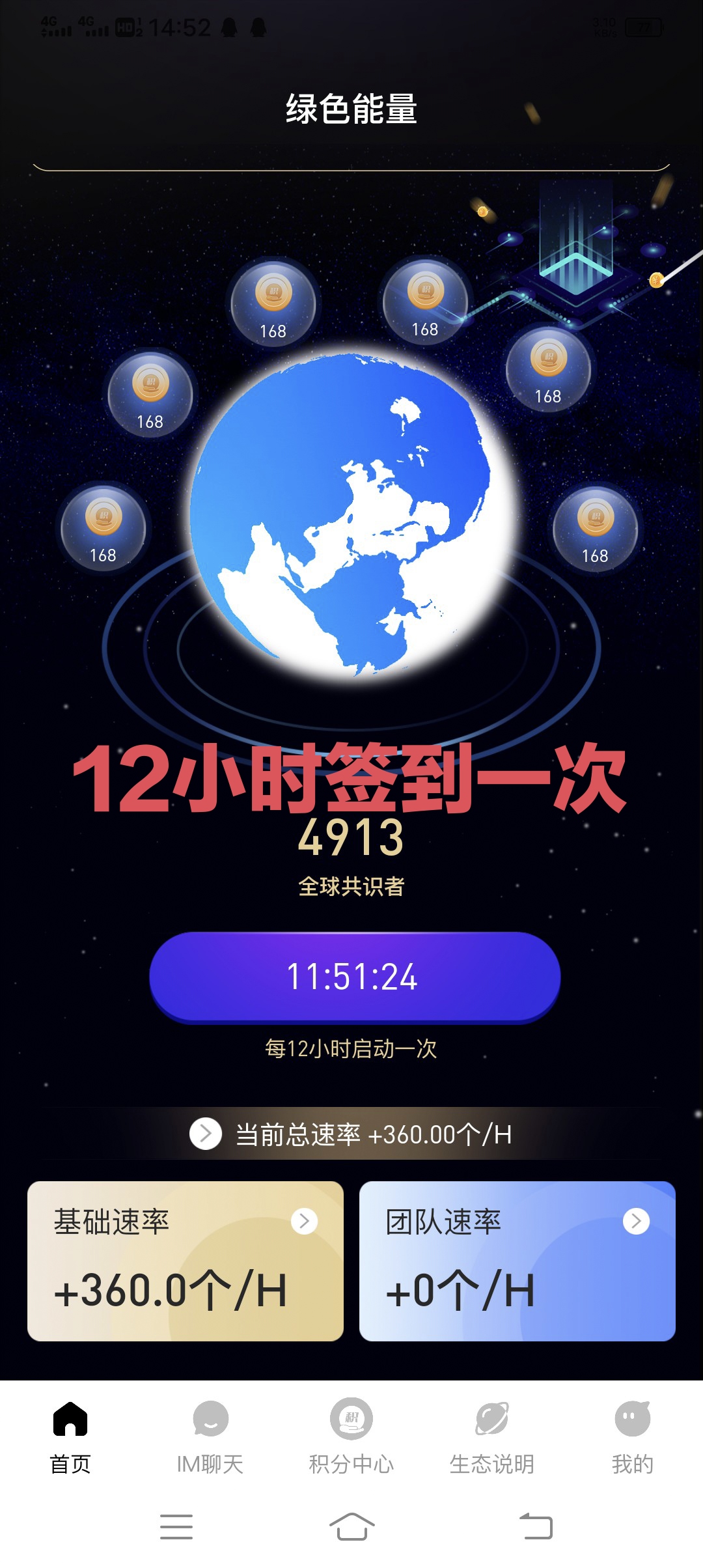Open the 基础速率 card
Image resolution: width=703 pixels, height=1568 pixels.
[x=186, y=1261]
